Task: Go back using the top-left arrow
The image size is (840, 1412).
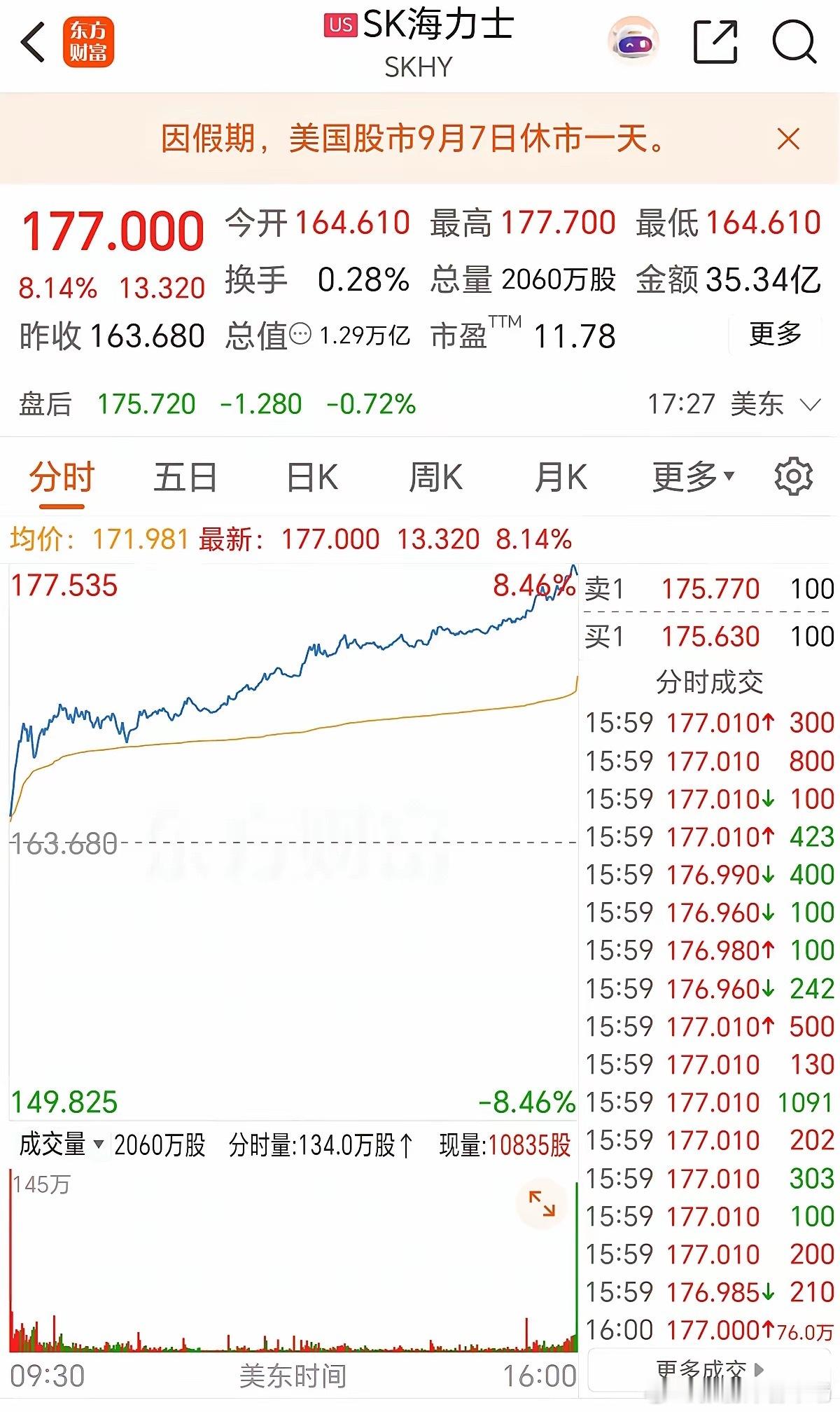Action: (x=33, y=42)
